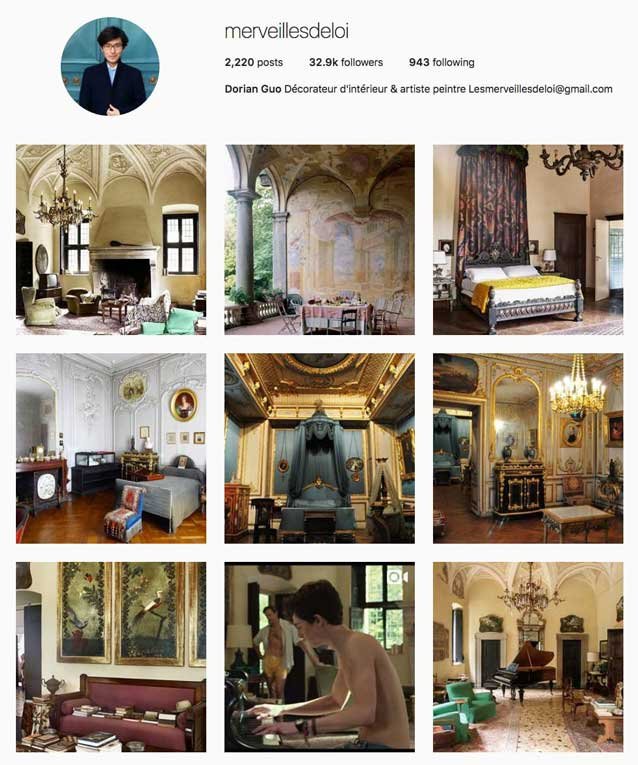Image resolution: width=638 pixels, height=765 pixels.
Task: Open post with grand piano and green armchairs
Action: click(528, 656)
